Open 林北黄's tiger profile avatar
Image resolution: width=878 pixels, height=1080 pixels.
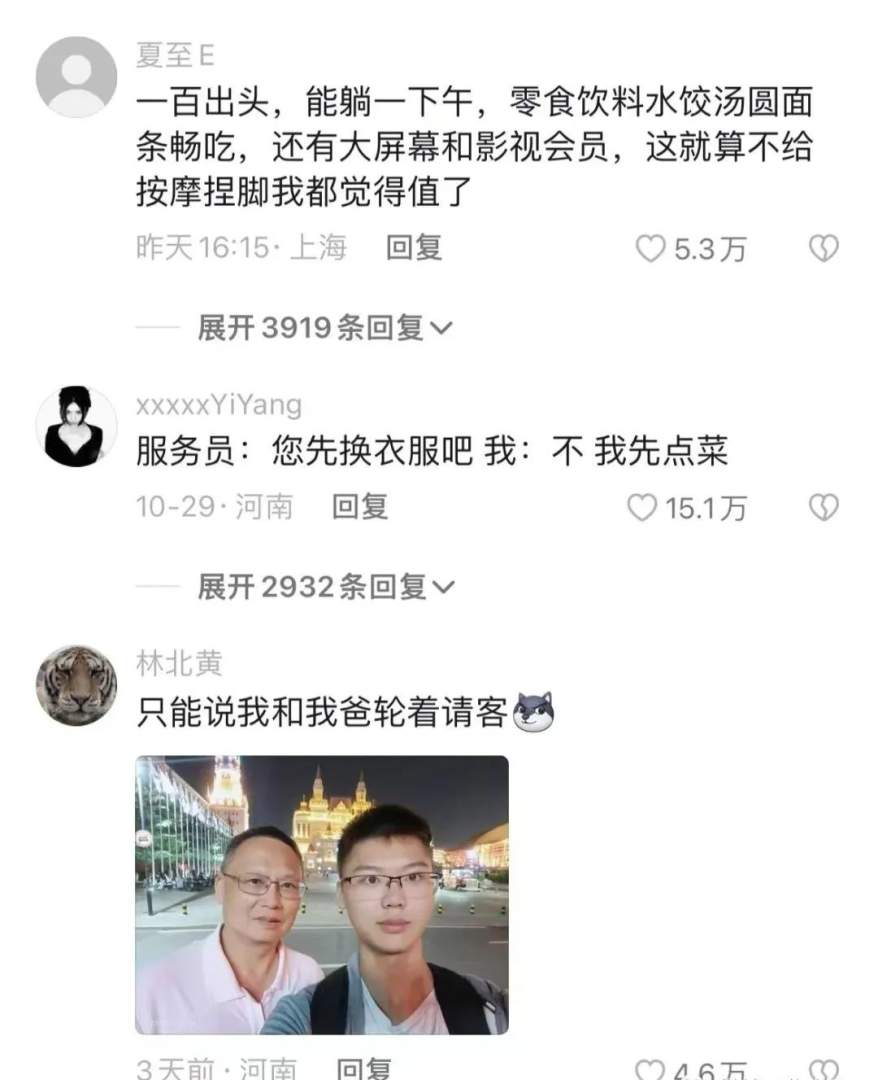[x=76, y=685]
